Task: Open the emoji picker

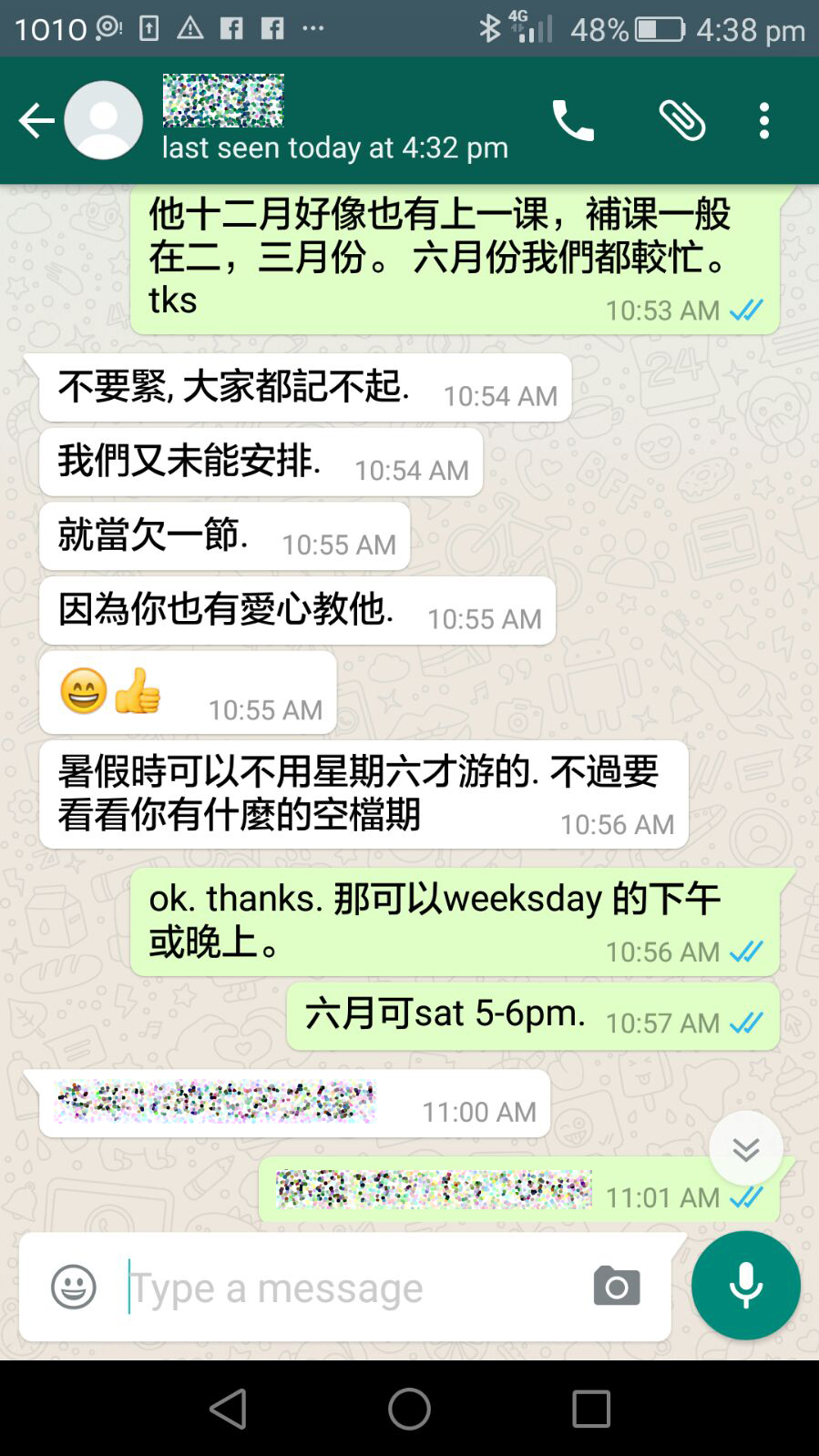Action: 74,1287
